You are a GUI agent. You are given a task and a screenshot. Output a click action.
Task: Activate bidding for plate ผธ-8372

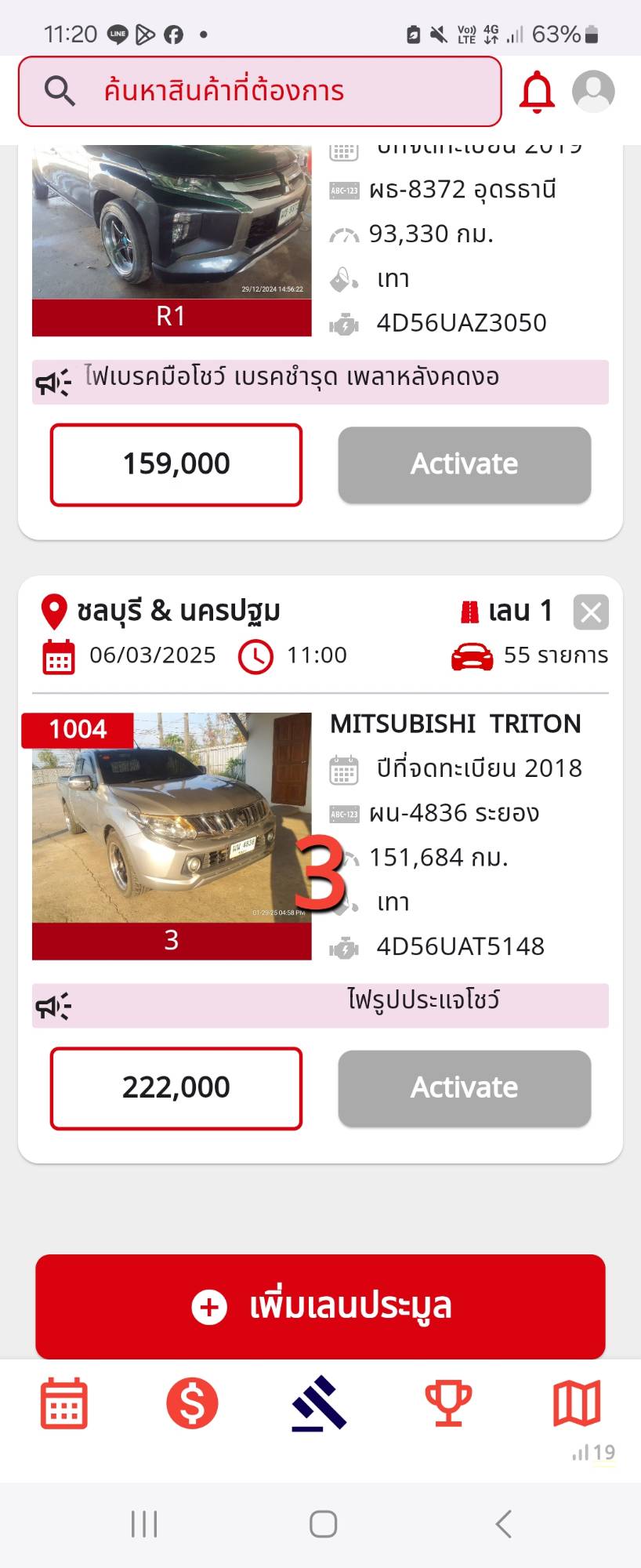464,464
